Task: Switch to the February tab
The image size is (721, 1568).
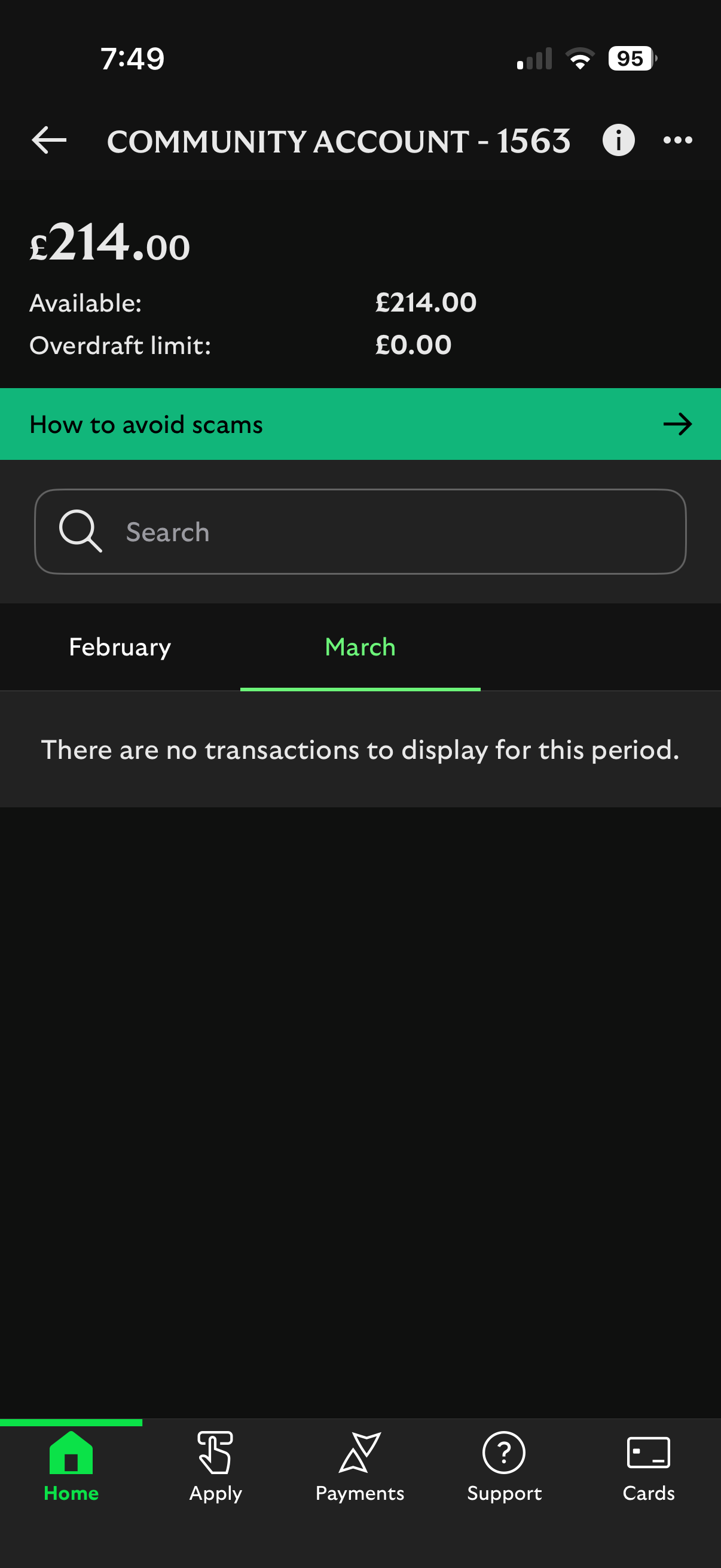Action: tap(120, 647)
